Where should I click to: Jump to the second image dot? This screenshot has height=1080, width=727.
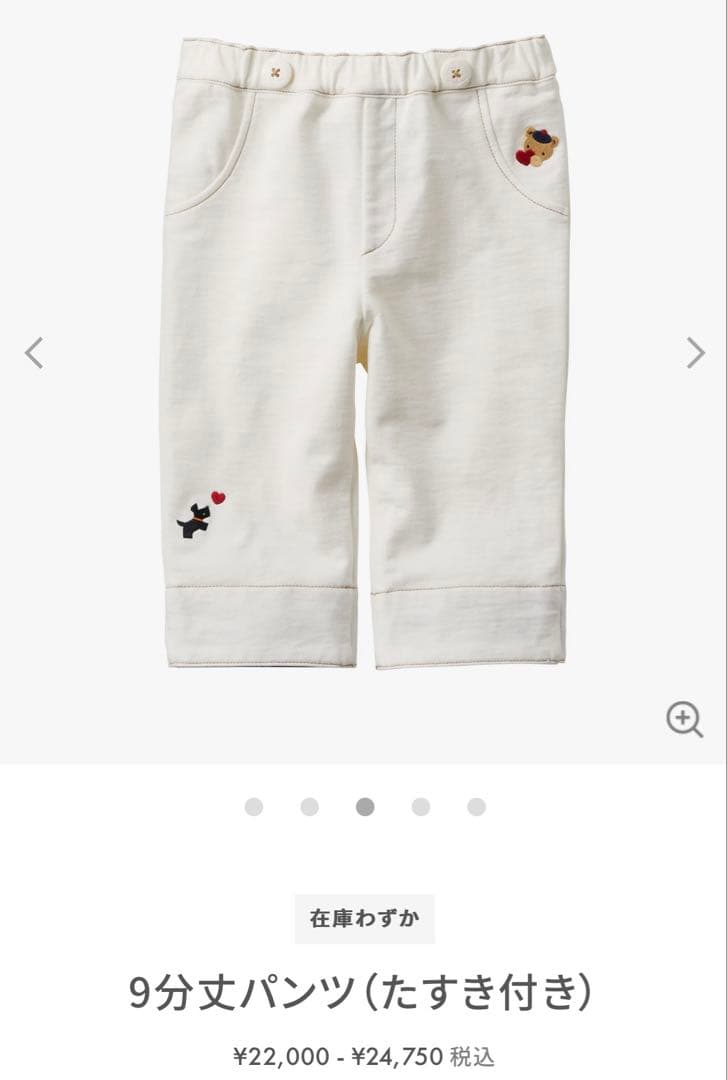(309, 807)
